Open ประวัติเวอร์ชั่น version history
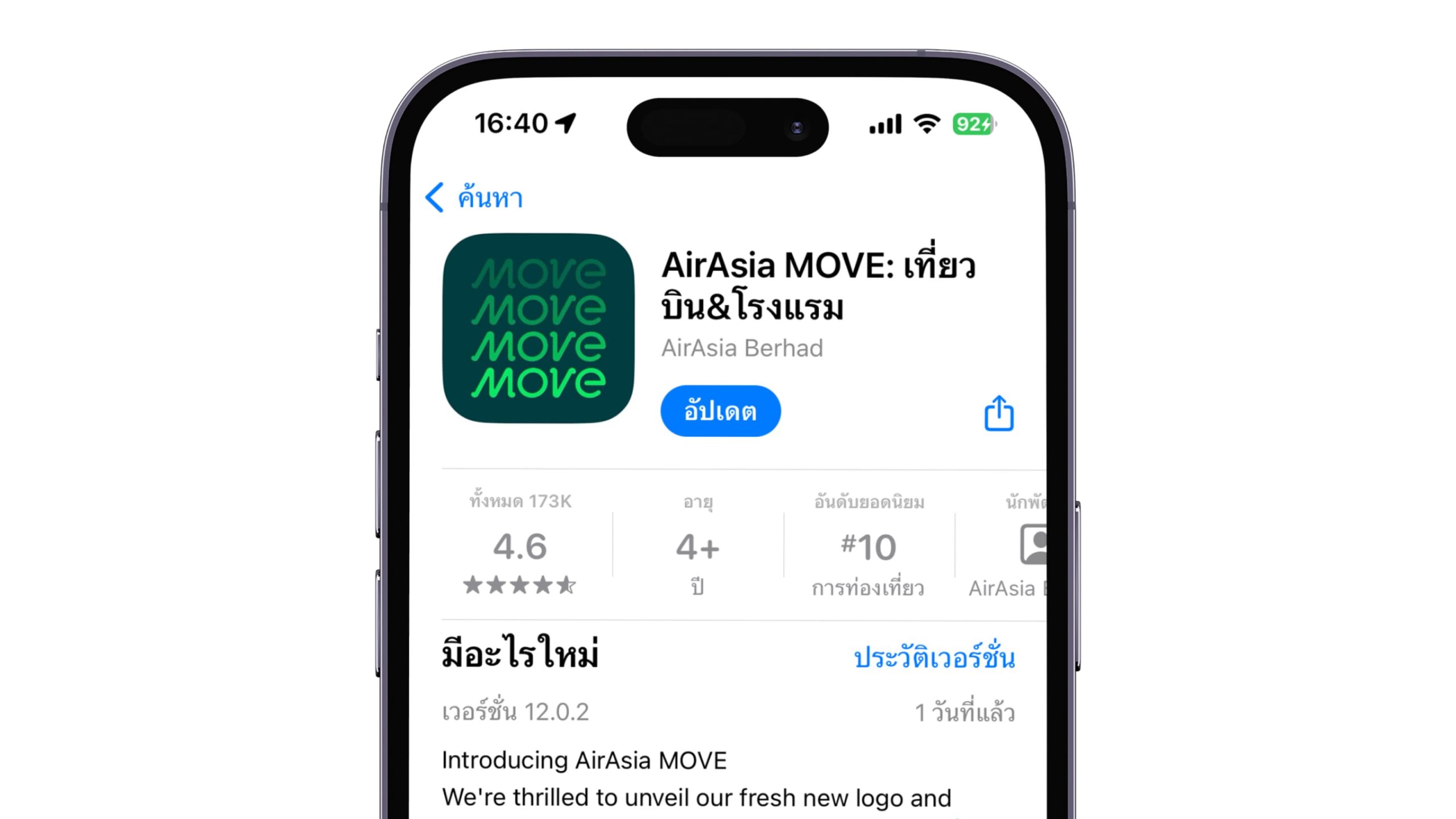This screenshot has width=1456, height=819. [934, 657]
